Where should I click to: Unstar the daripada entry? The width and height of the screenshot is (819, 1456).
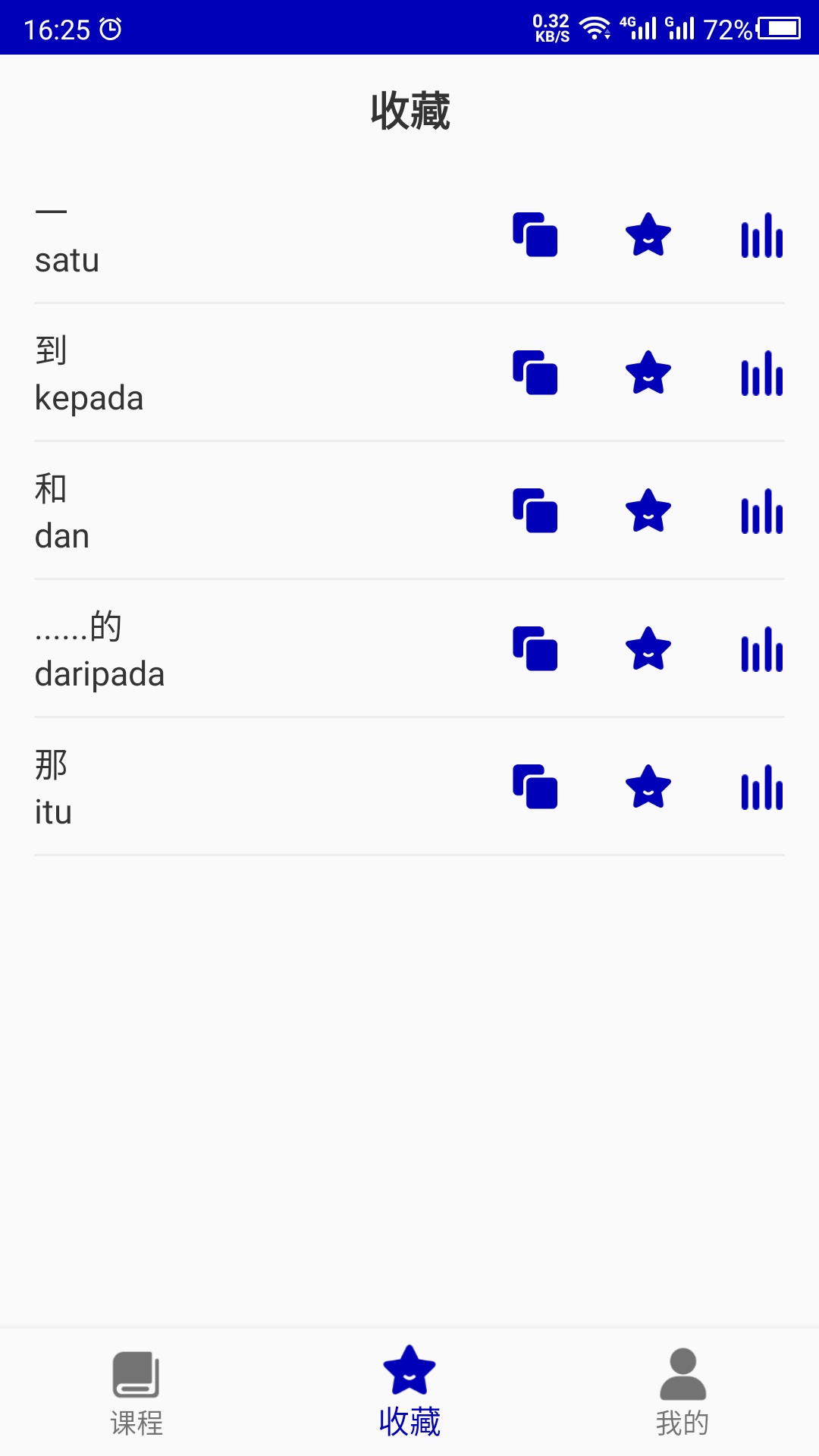(648, 649)
